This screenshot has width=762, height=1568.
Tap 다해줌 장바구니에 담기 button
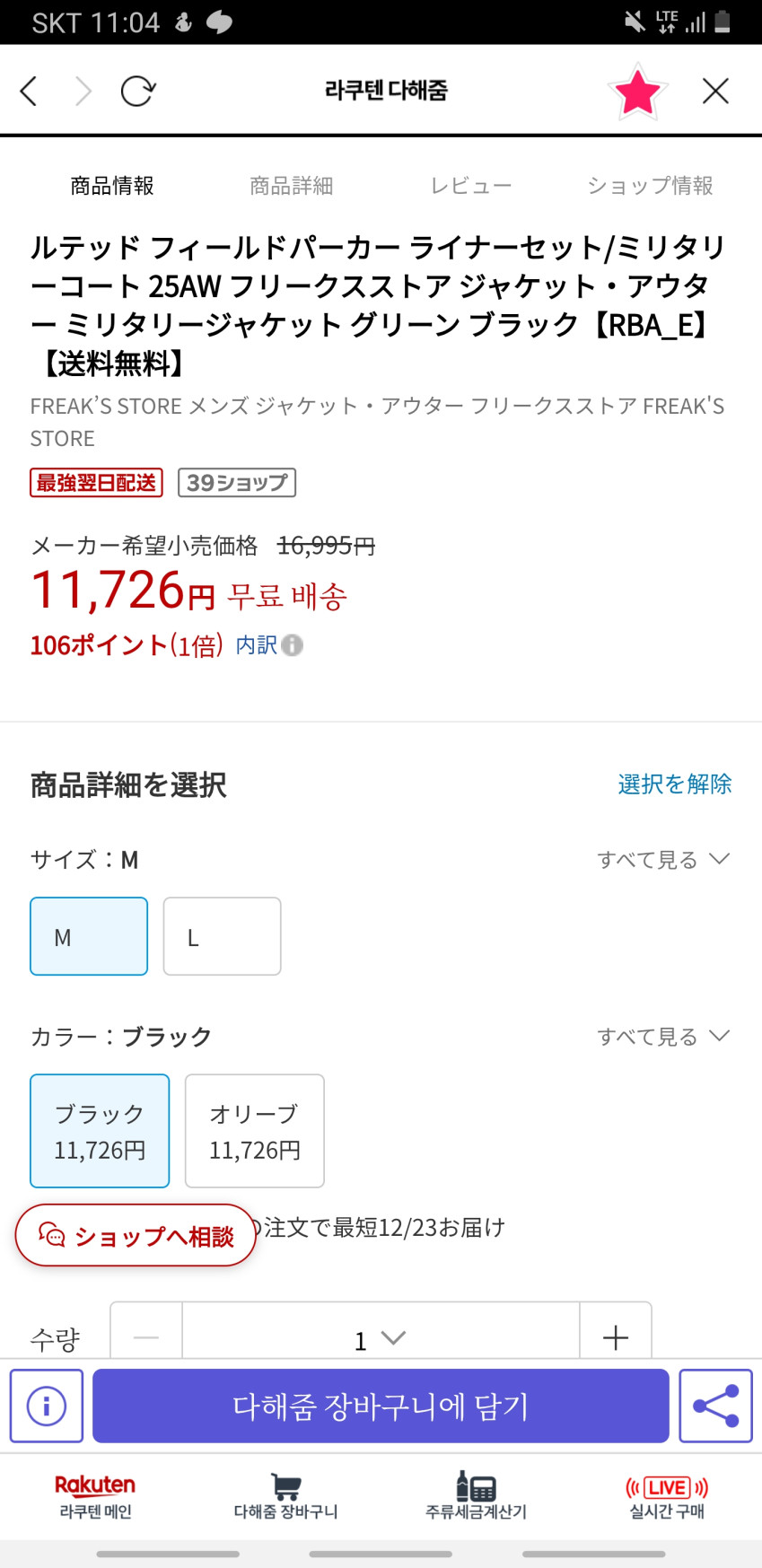click(381, 1406)
